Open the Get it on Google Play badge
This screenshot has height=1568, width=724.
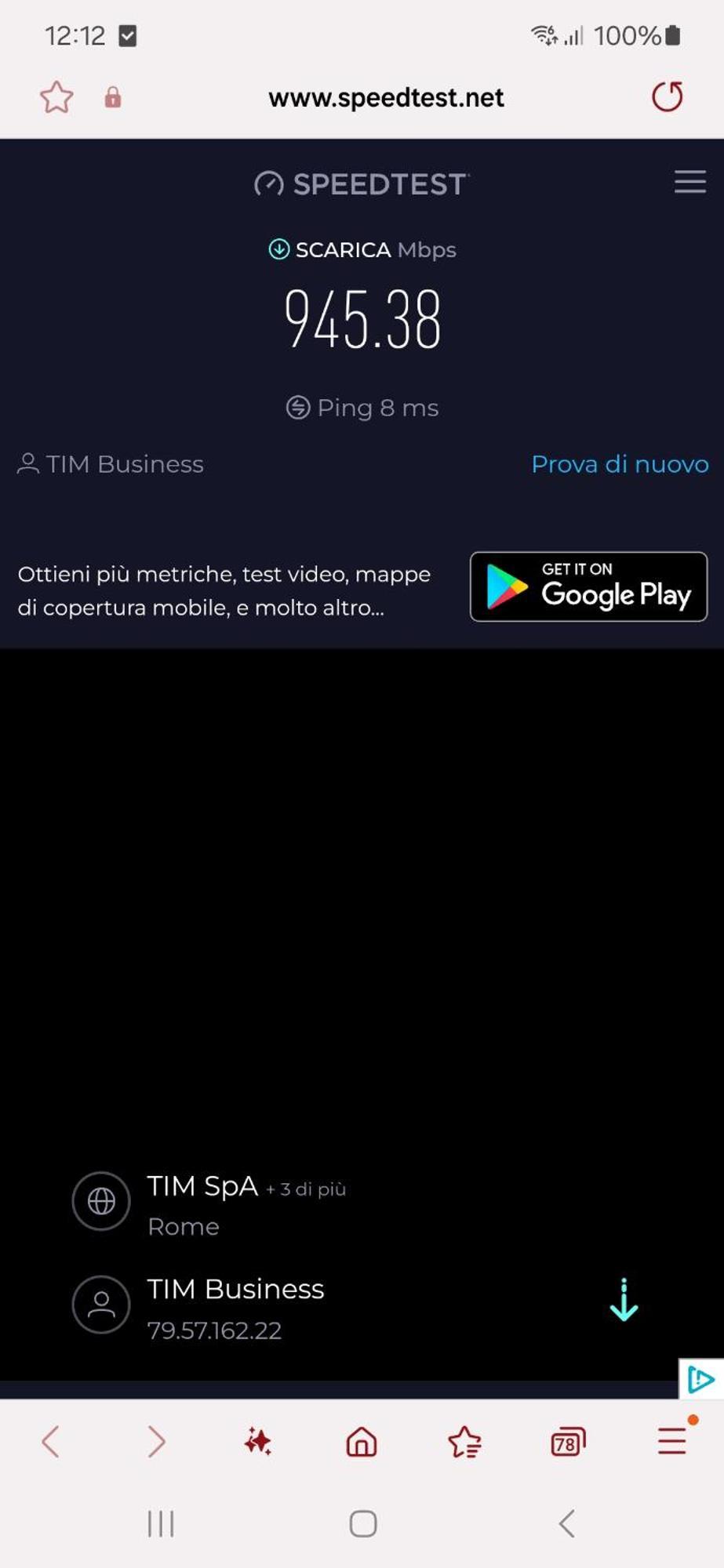[x=588, y=586]
